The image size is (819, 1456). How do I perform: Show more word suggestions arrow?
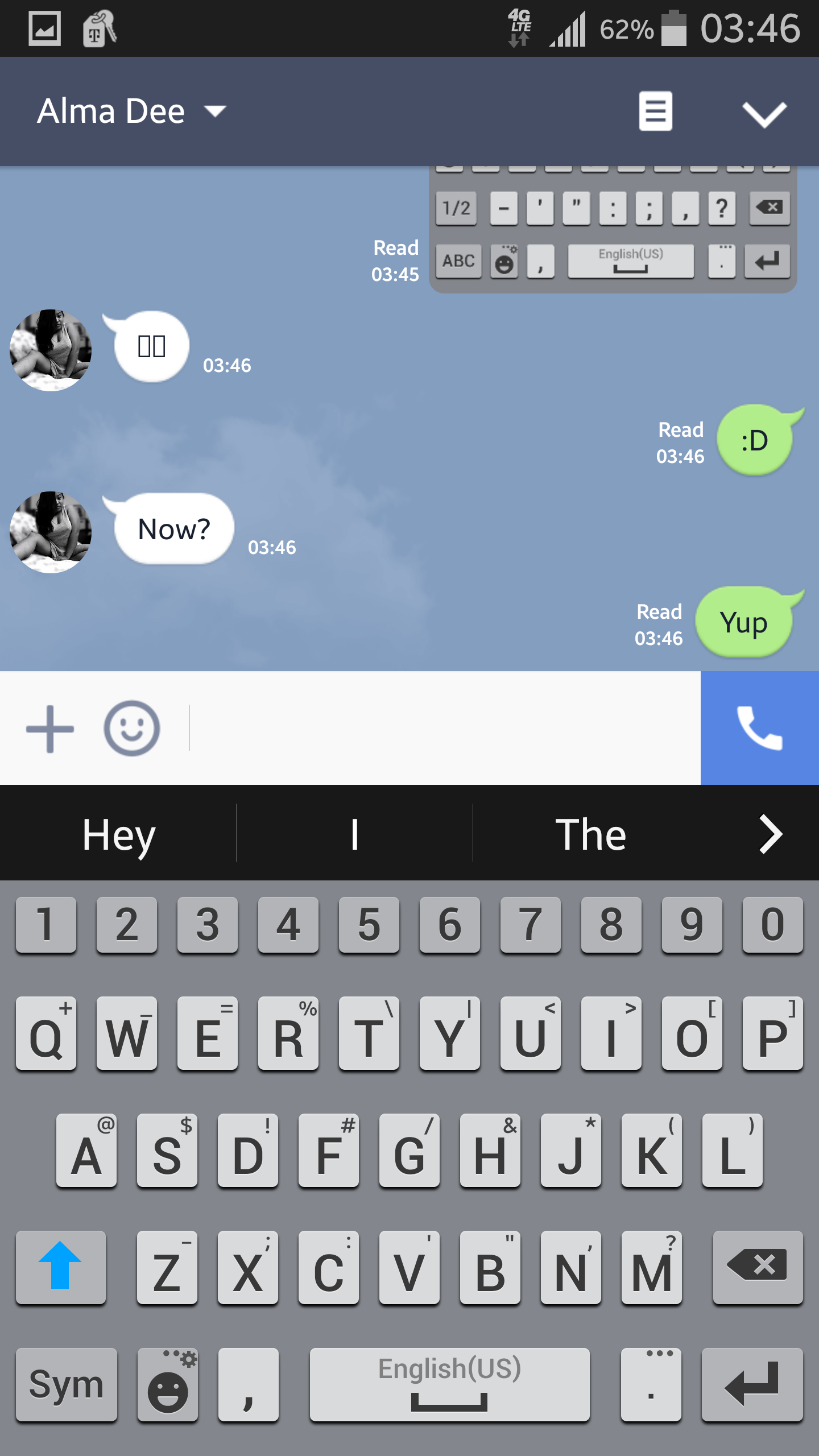[x=770, y=834]
